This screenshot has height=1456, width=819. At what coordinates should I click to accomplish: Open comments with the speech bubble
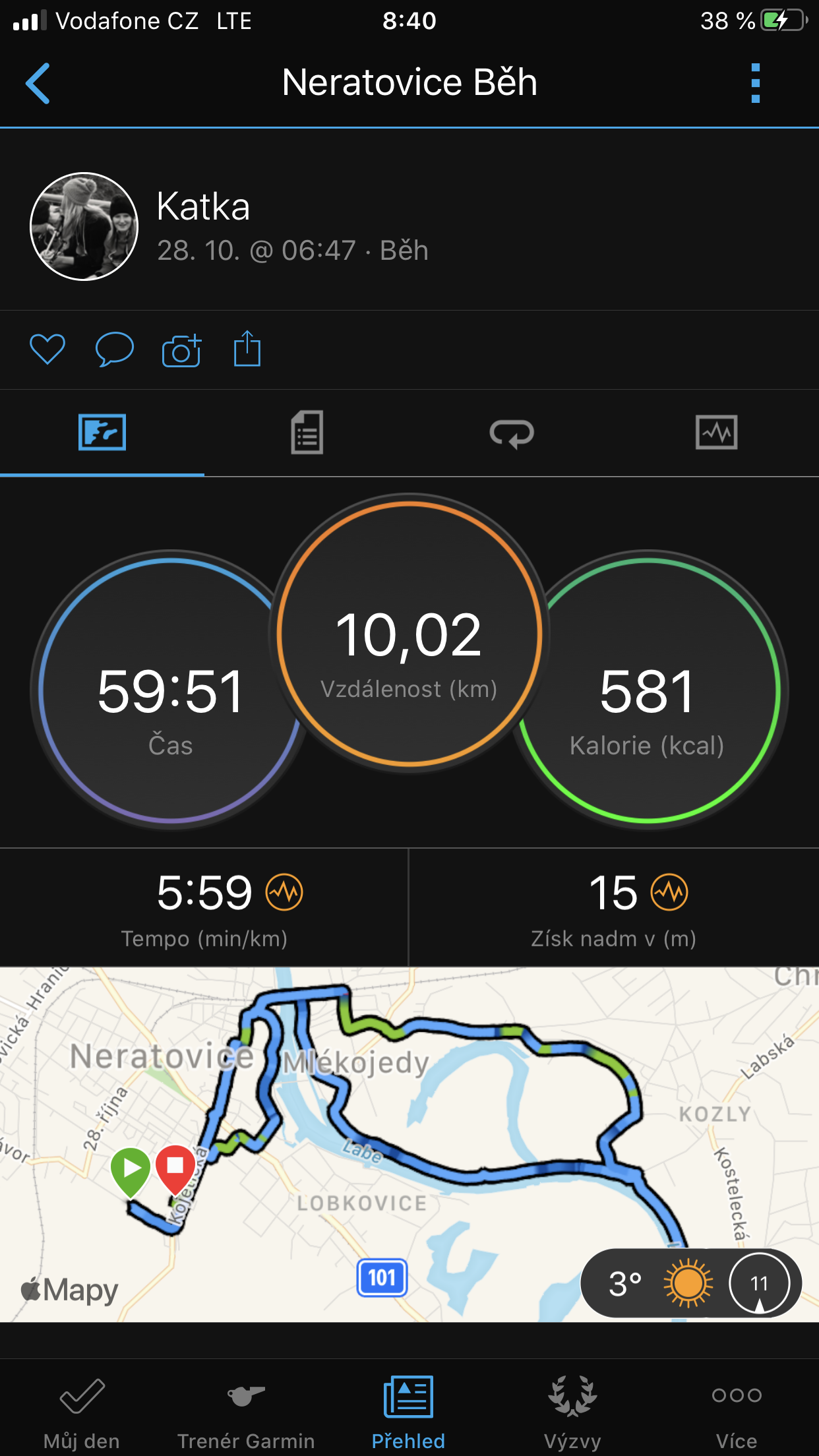point(115,349)
